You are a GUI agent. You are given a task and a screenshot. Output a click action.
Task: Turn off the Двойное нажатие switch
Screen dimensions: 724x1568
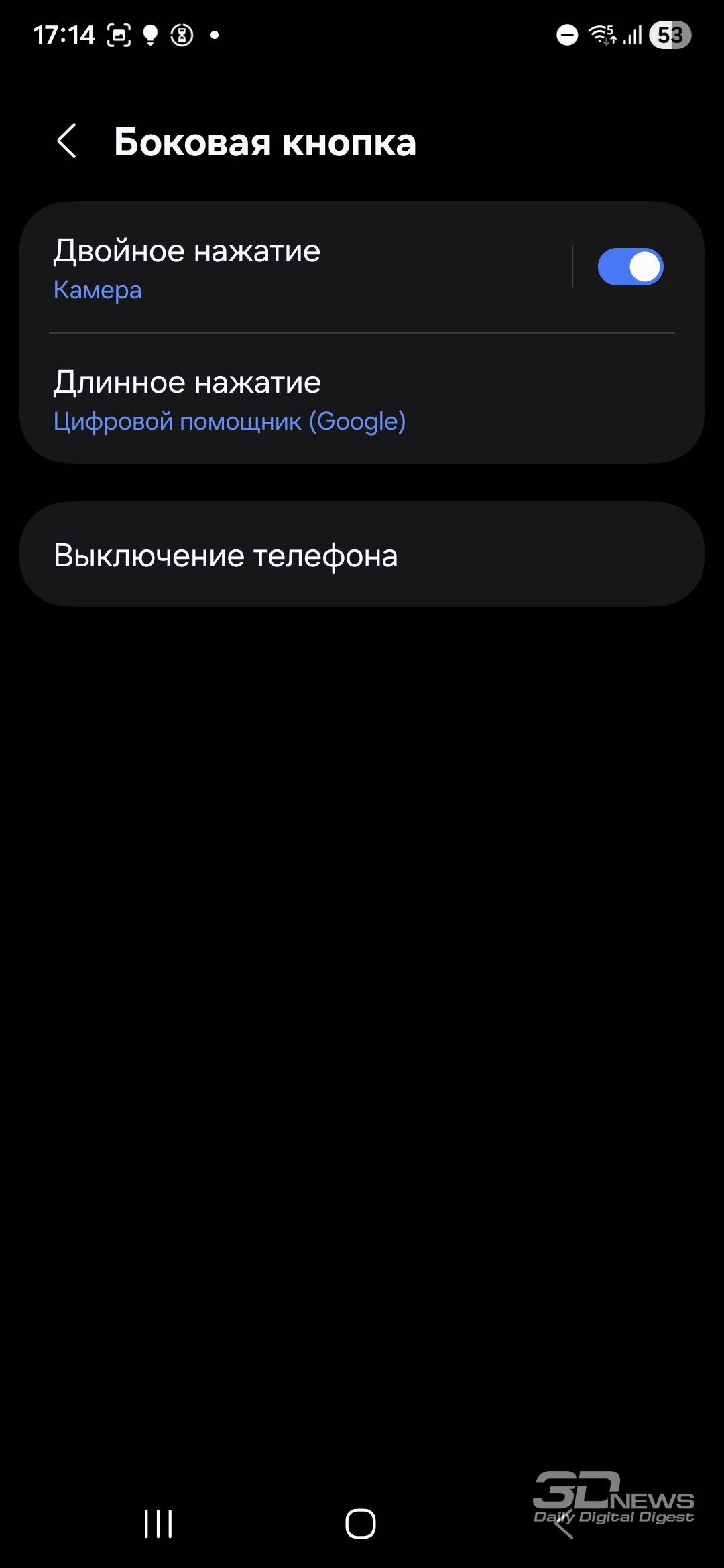click(x=630, y=267)
